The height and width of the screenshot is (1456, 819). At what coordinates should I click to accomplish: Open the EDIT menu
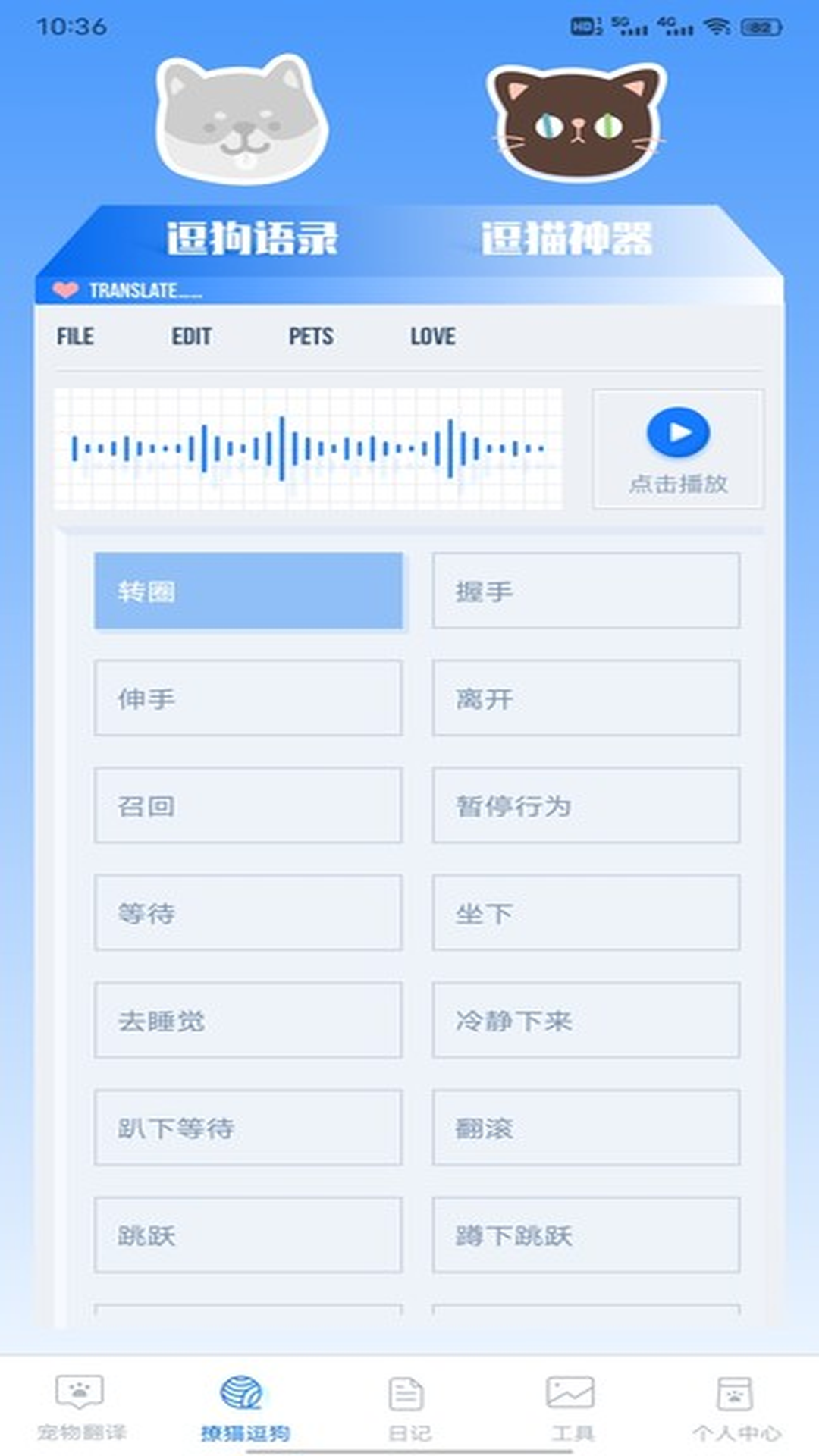(x=191, y=336)
